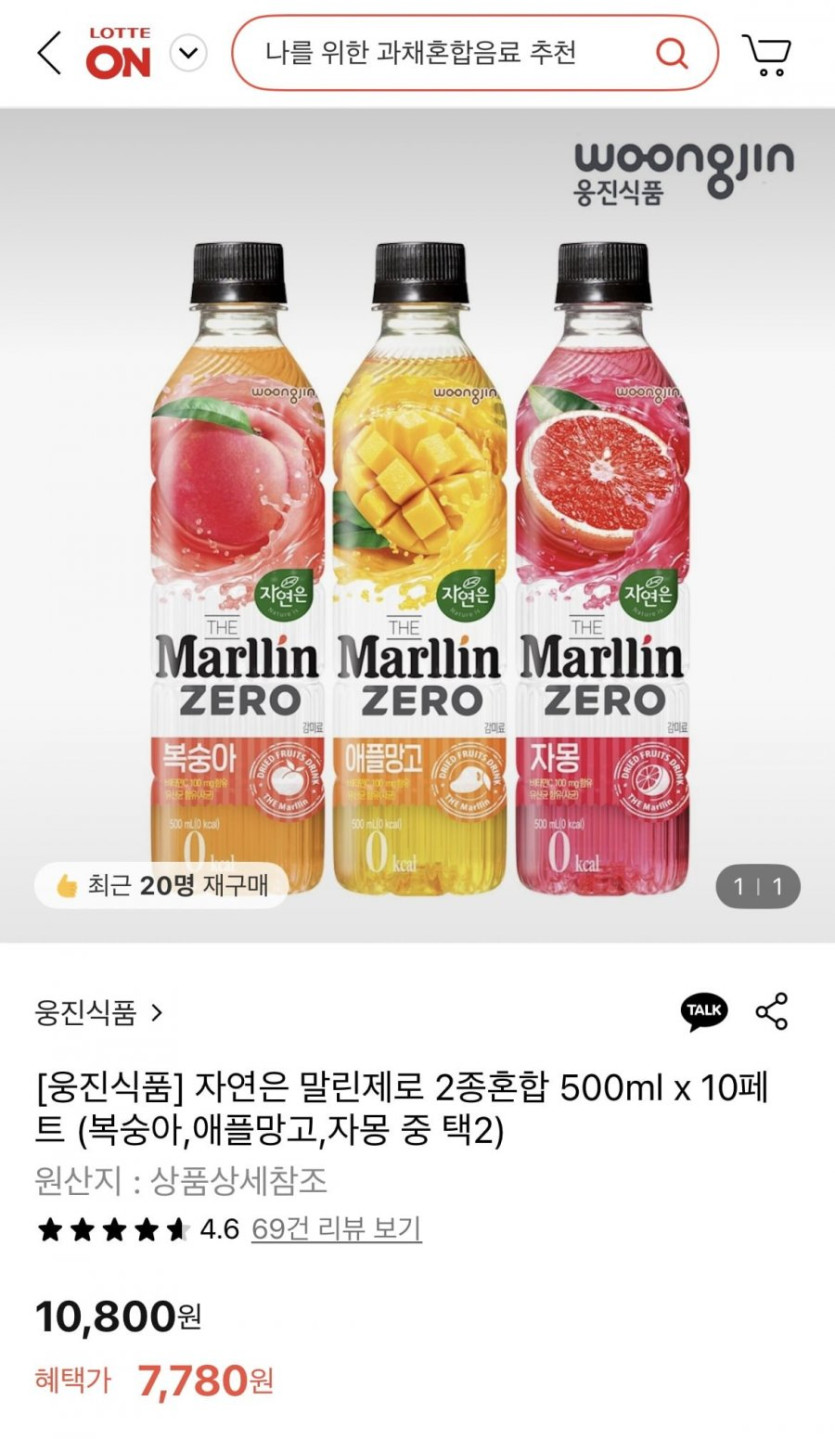835x1439 pixels.
Task: Open the Lotte ON dropdown chevron
Action: (188, 53)
